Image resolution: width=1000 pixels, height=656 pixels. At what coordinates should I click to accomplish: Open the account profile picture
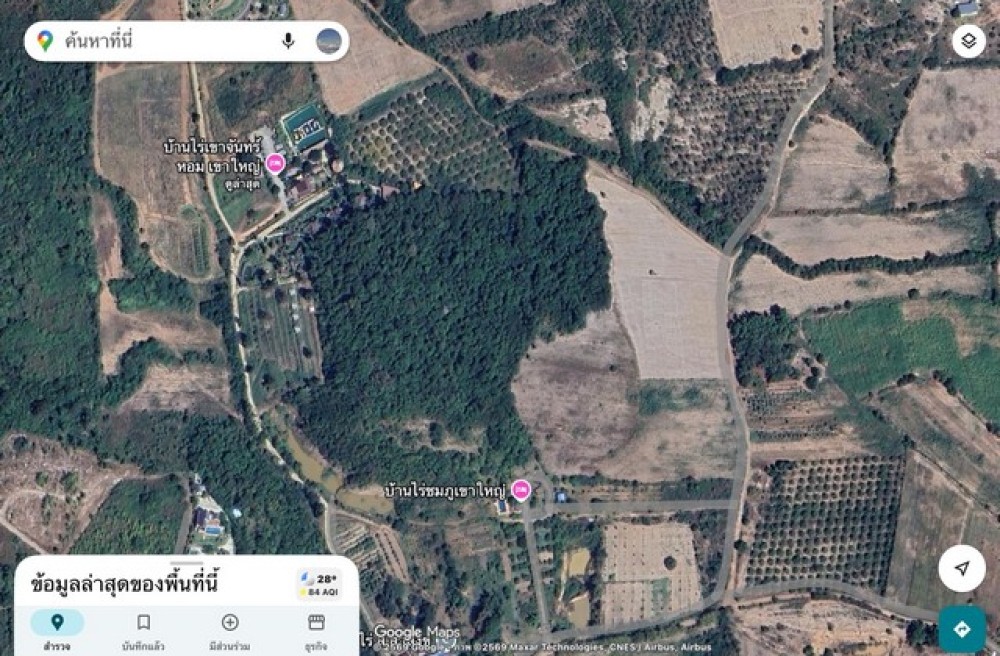(328, 41)
